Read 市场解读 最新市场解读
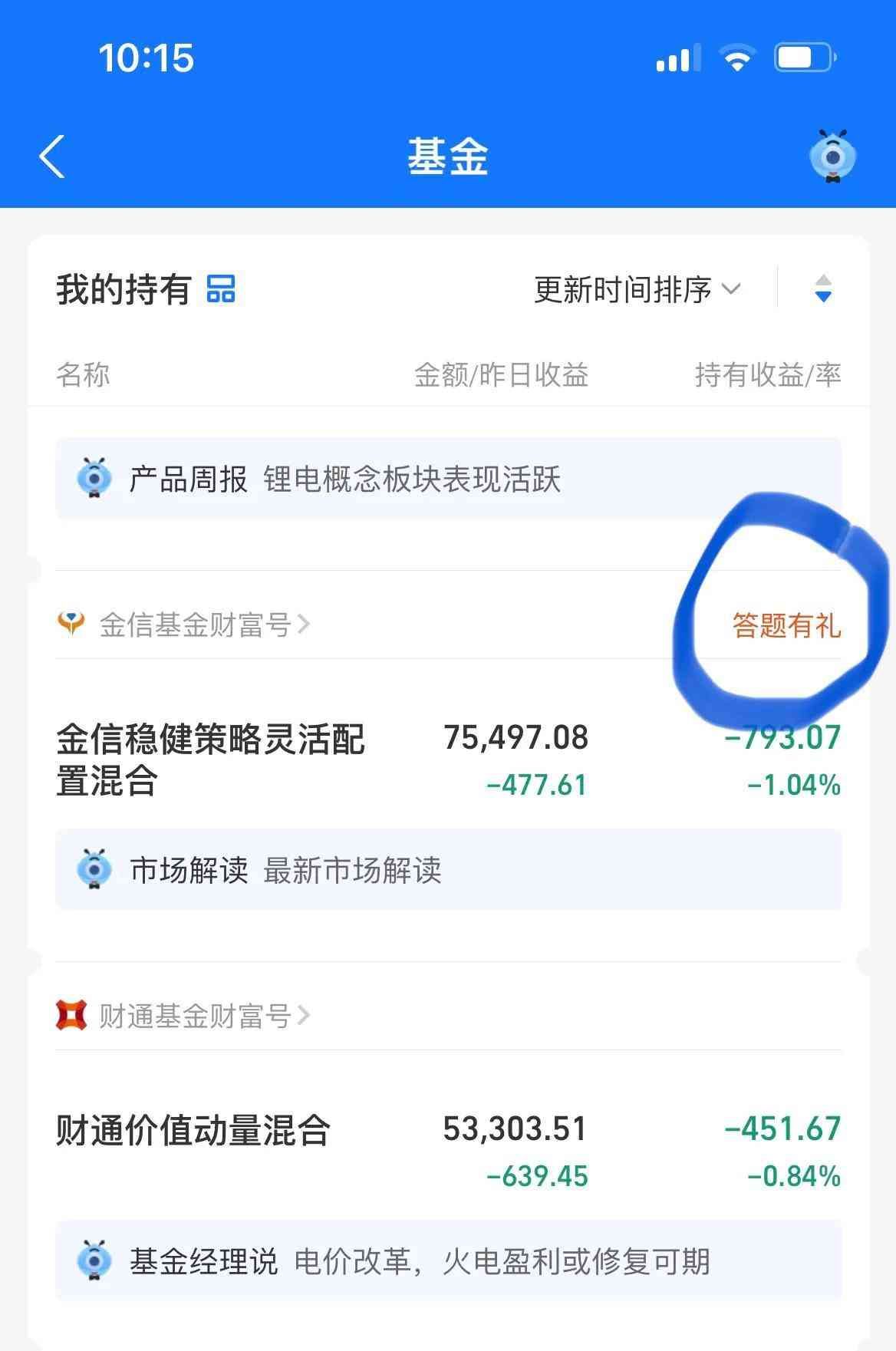This screenshot has height=1351, width=896. (448, 870)
